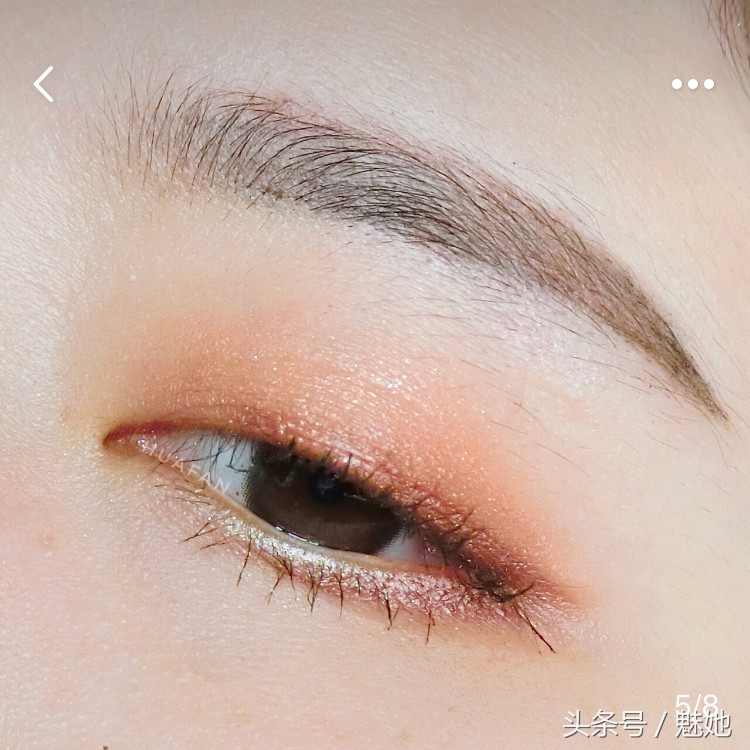Go back using the back arrow
Screen dimensions: 750x750
click(43, 84)
